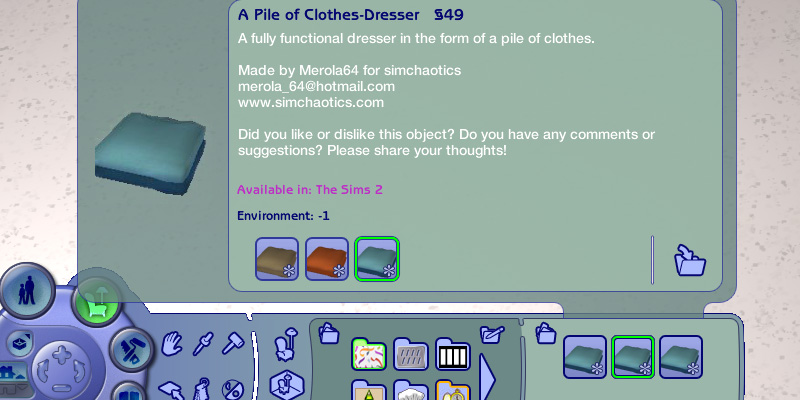Open the colorful pattern catalog category
The width and height of the screenshot is (800, 400).
coord(369,355)
